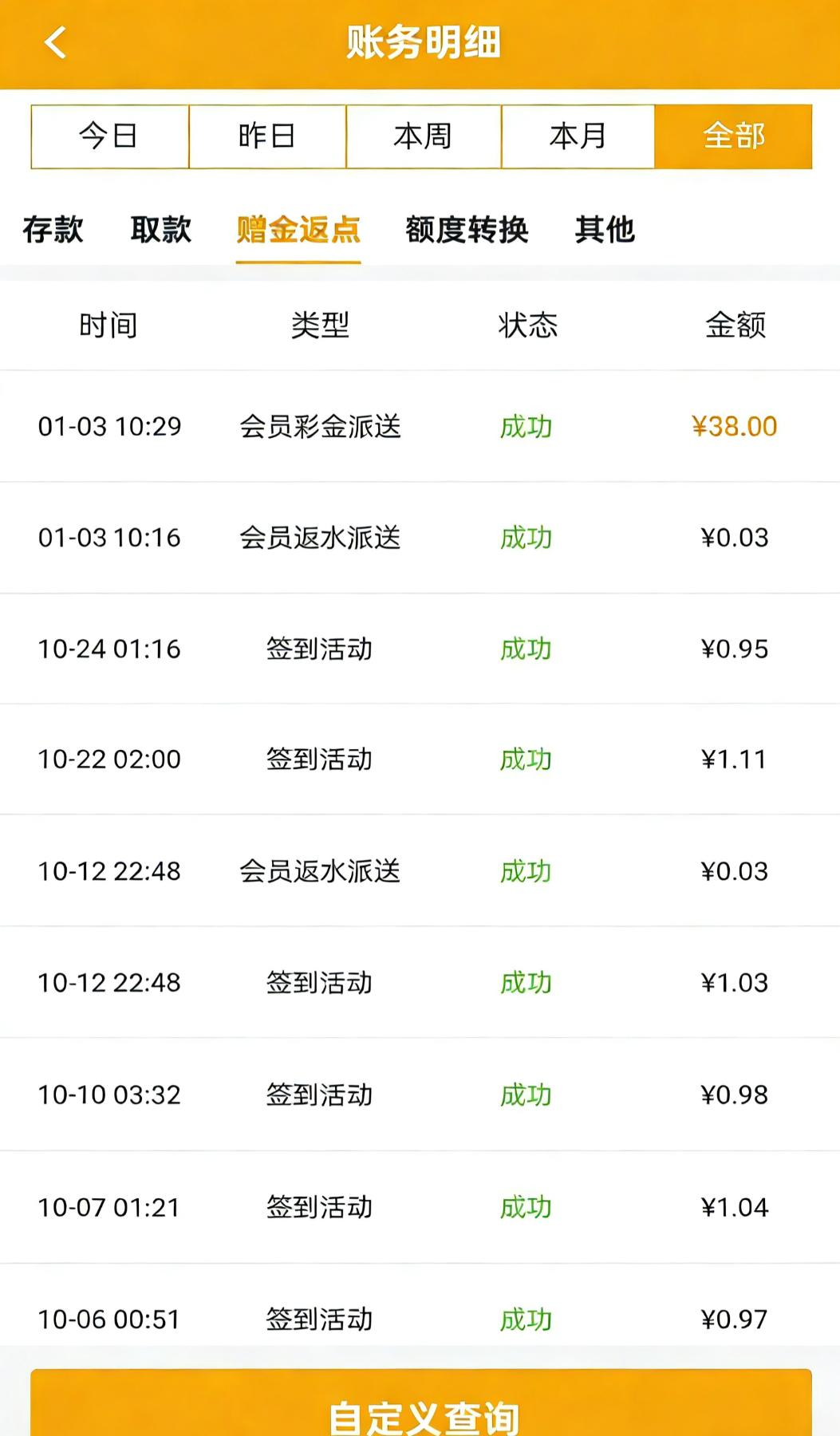
Task: Switch to the 昨日 filter
Action: click(x=267, y=136)
